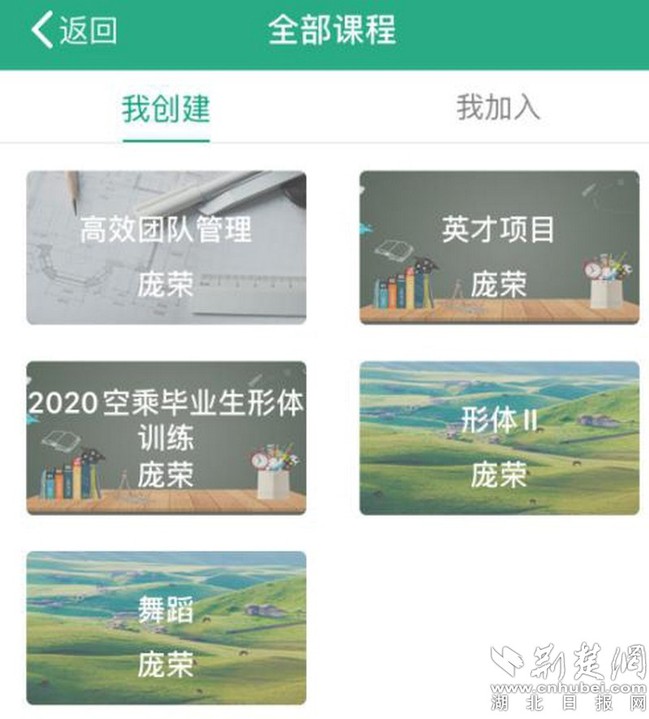This screenshot has width=649, height=719.
Task: Switch to the 我加入 tab
Action: [498, 108]
